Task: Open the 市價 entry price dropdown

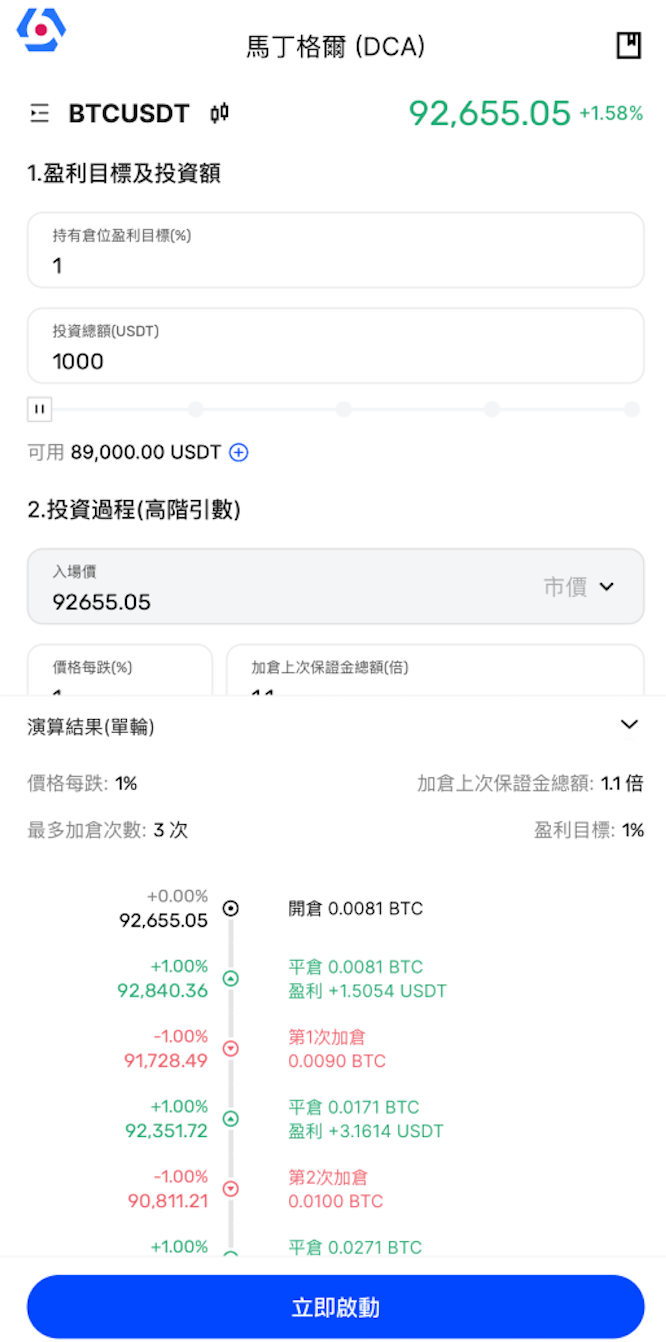Action: pos(579,587)
